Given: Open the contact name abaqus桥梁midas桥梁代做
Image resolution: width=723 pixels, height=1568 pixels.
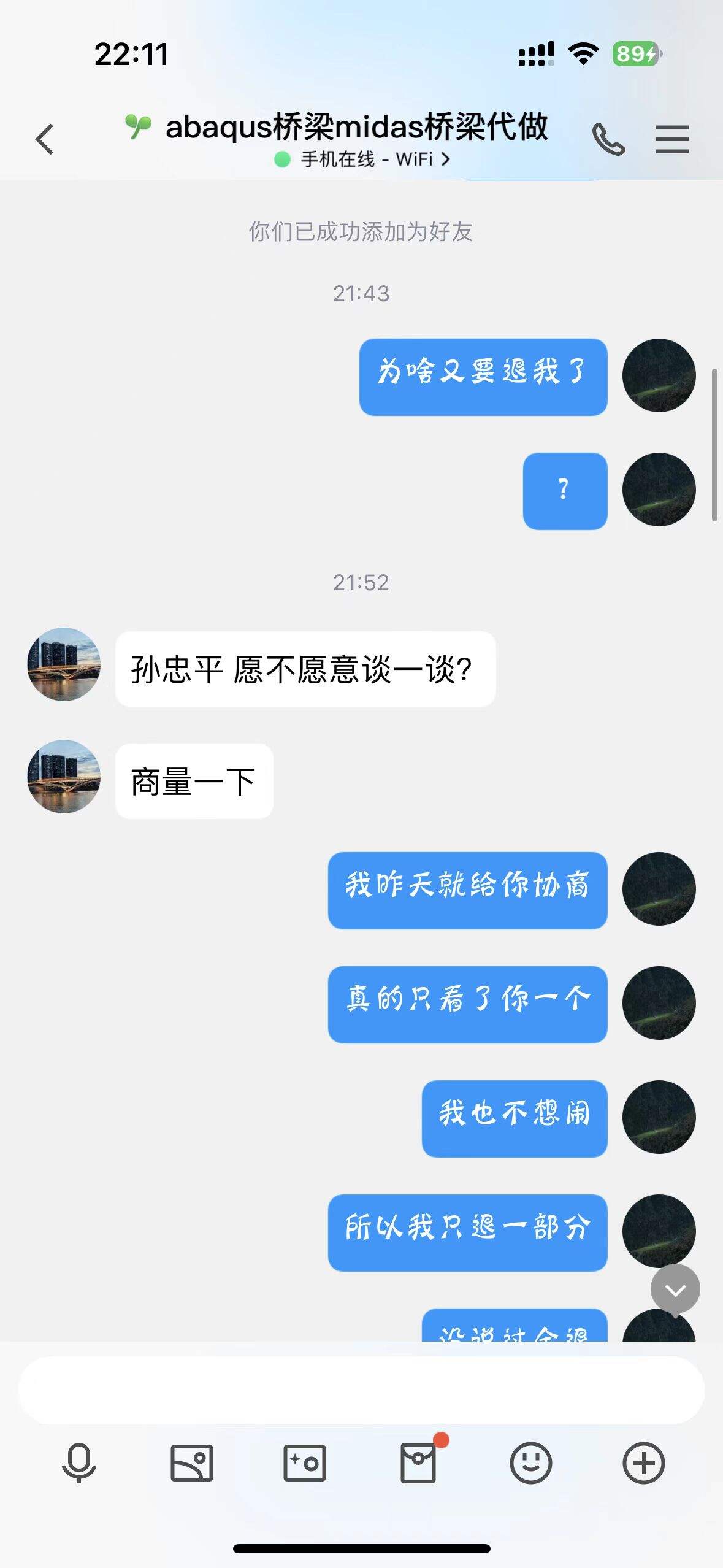Looking at the screenshot, I should click(x=358, y=127).
